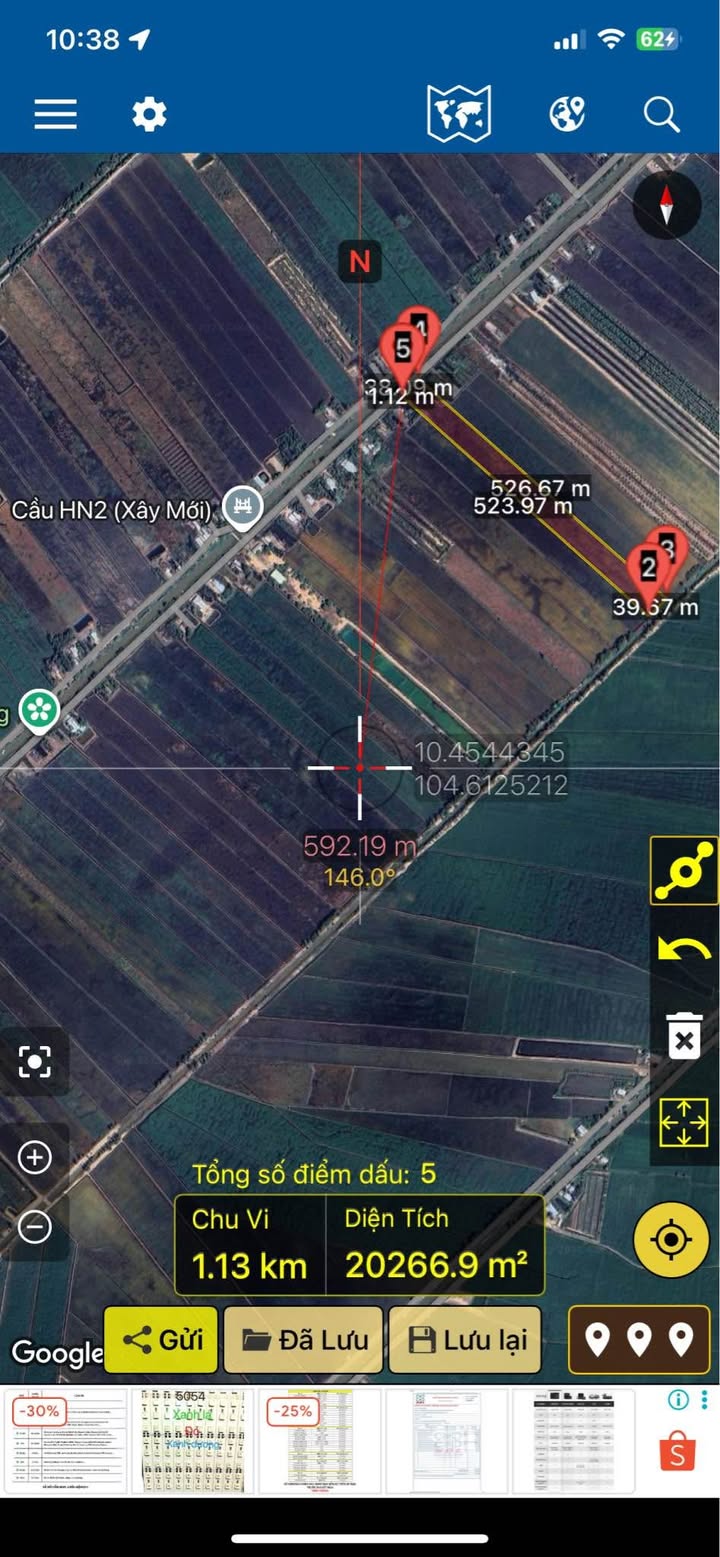Viewport: 720px width, 1557px height.
Task: Tap the compass to reset north
Action: pyautogui.click(x=667, y=205)
